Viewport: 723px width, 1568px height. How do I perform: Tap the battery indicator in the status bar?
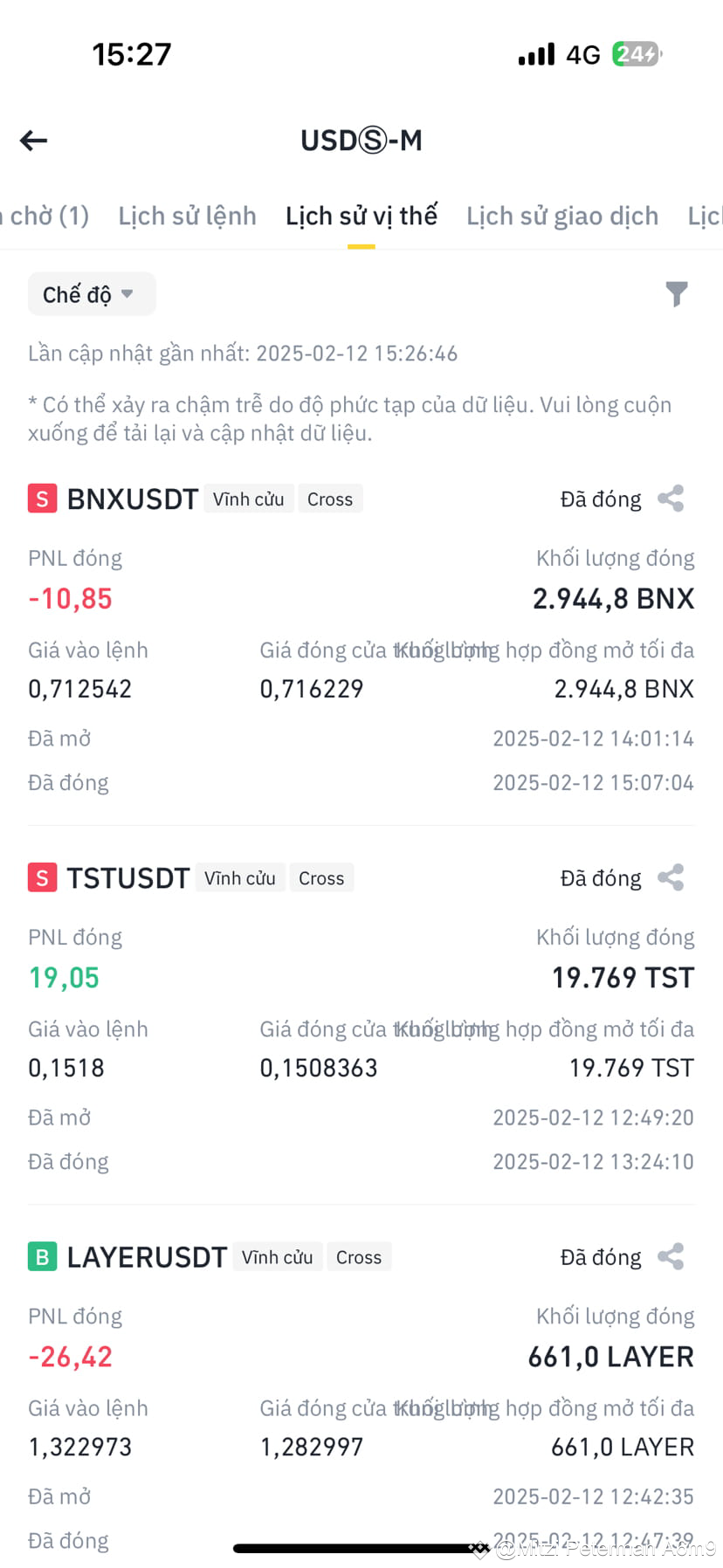[x=637, y=53]
